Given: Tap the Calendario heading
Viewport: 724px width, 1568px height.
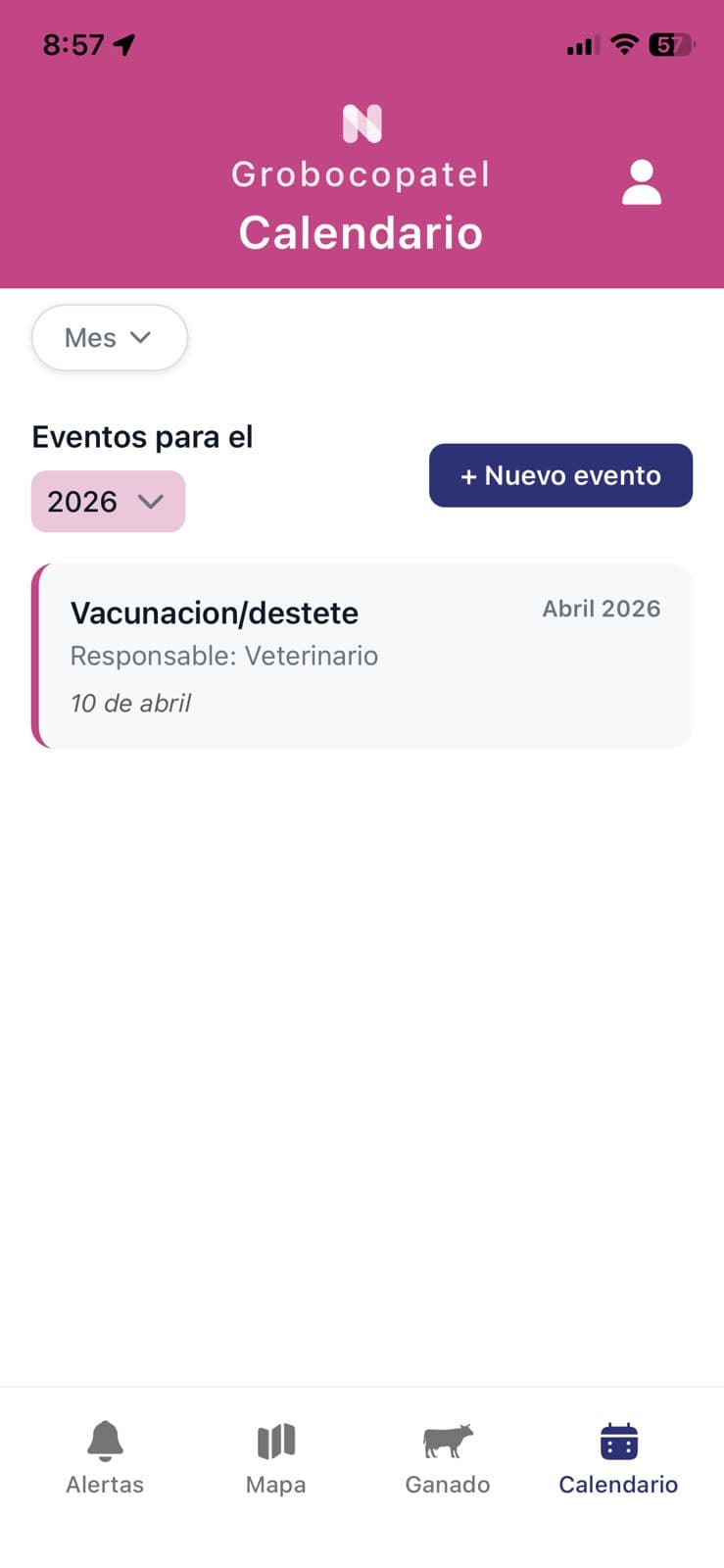Looking at the screenshot, I should point(362,232).
